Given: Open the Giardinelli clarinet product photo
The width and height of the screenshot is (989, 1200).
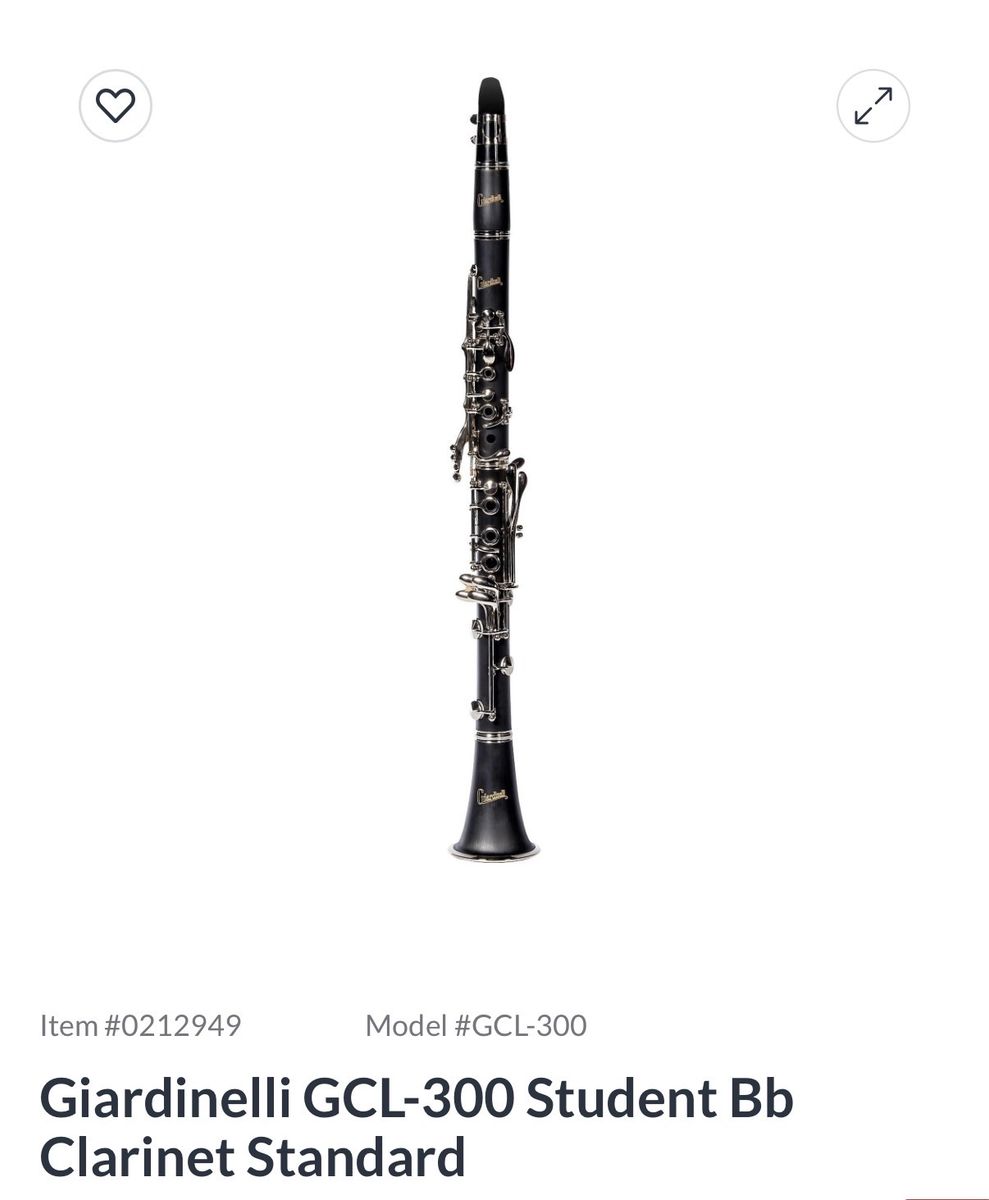Looking at the screenshot, I should click(x=492, y=470).
